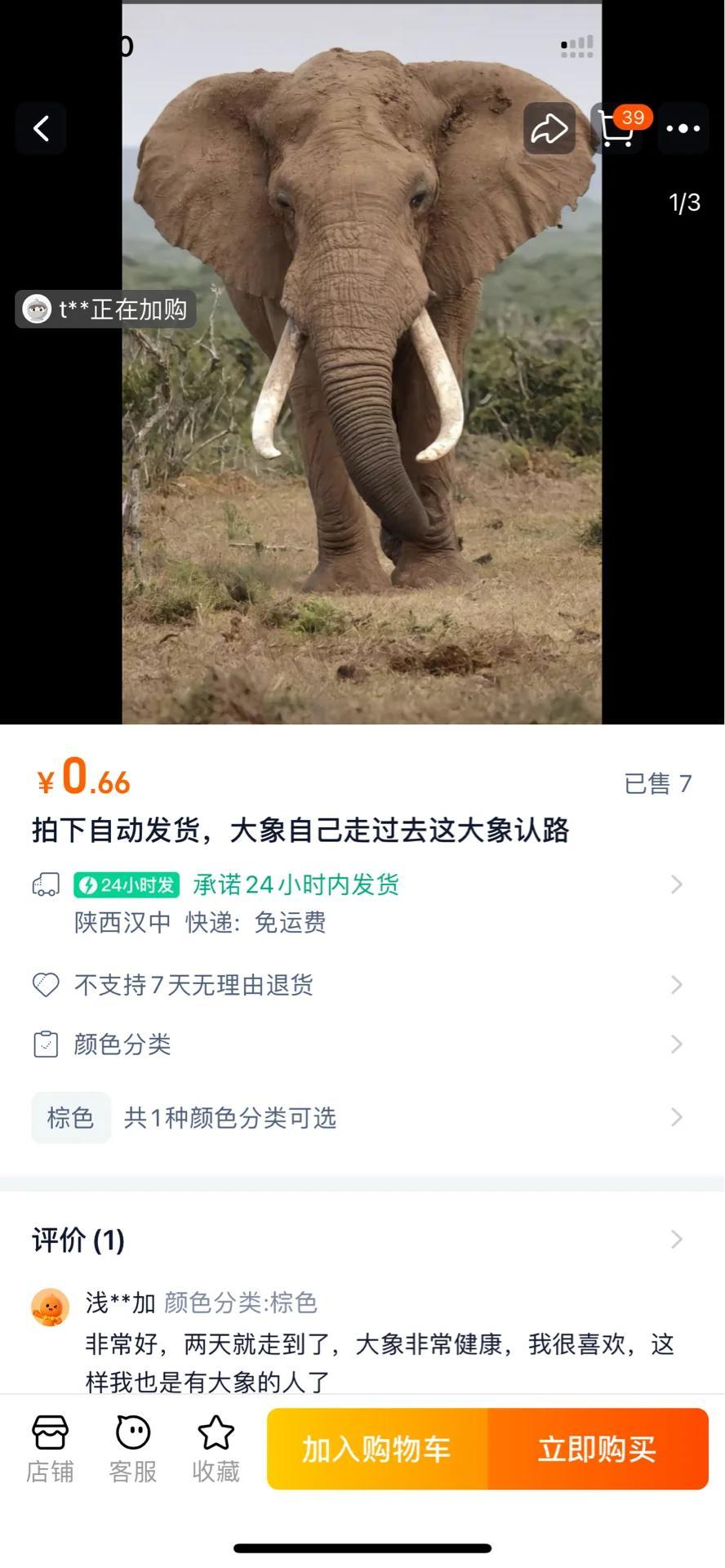View 不支持7天无理由退货 return policy
Viewport: 725px width, 1568px height.
(x=359, y=985)
